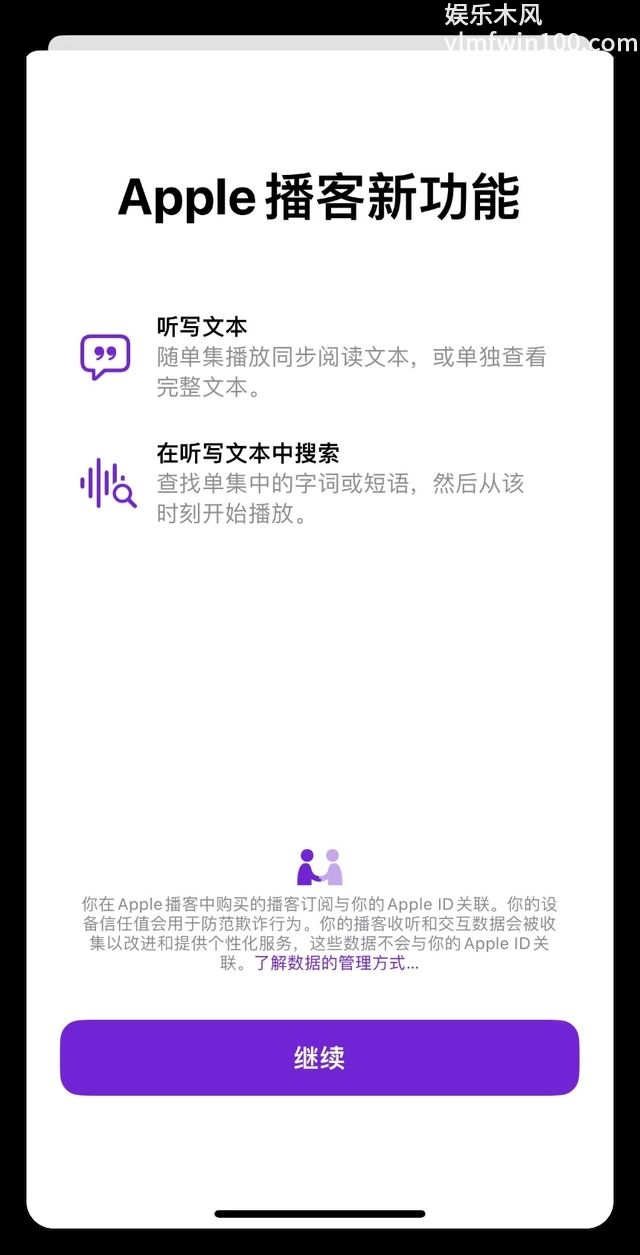
Task: Open the 了解数据的管理方式 link
Action: click(335, 964)
